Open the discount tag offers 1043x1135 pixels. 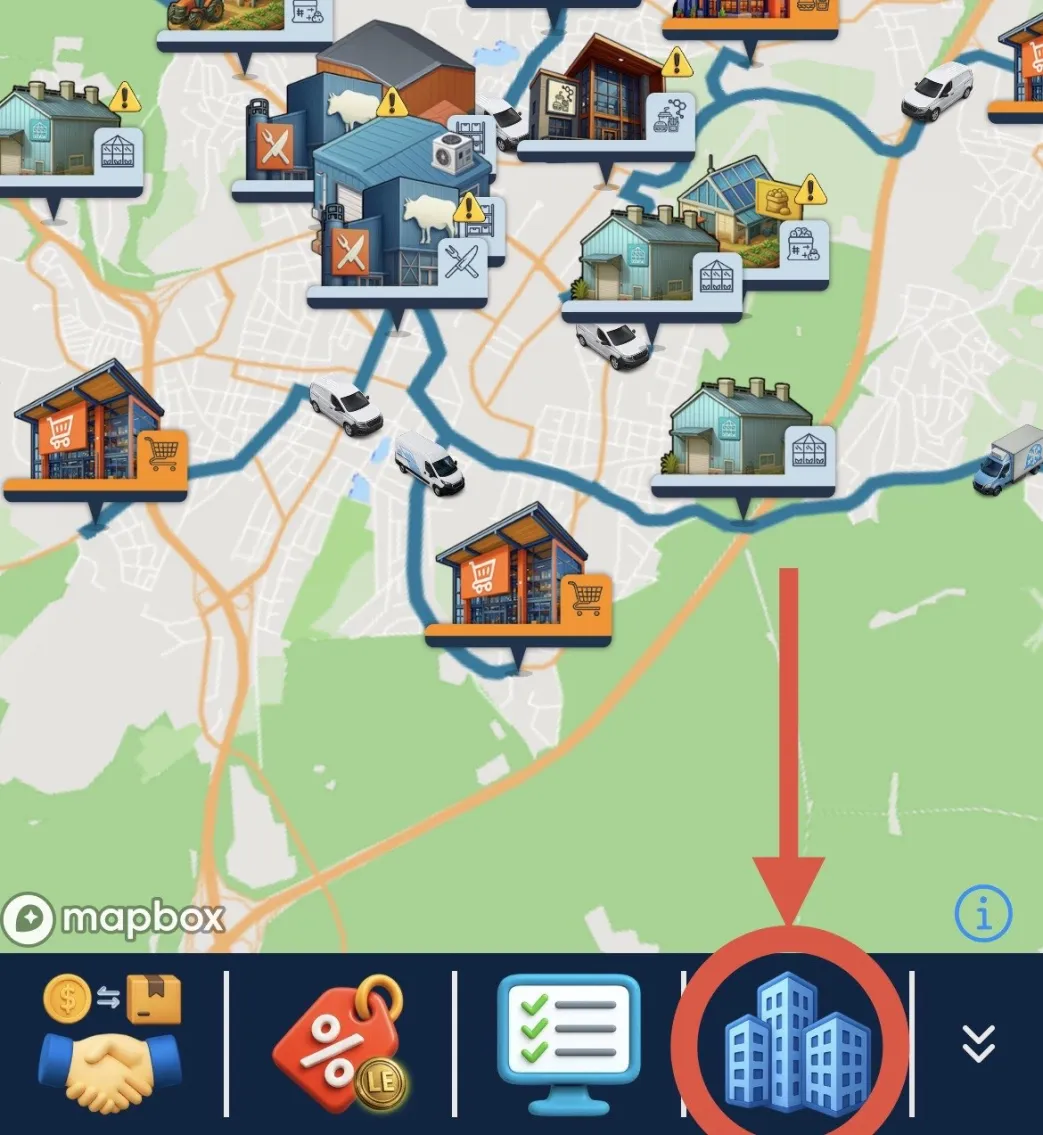pyautogui.click(x=340, y=1045)
